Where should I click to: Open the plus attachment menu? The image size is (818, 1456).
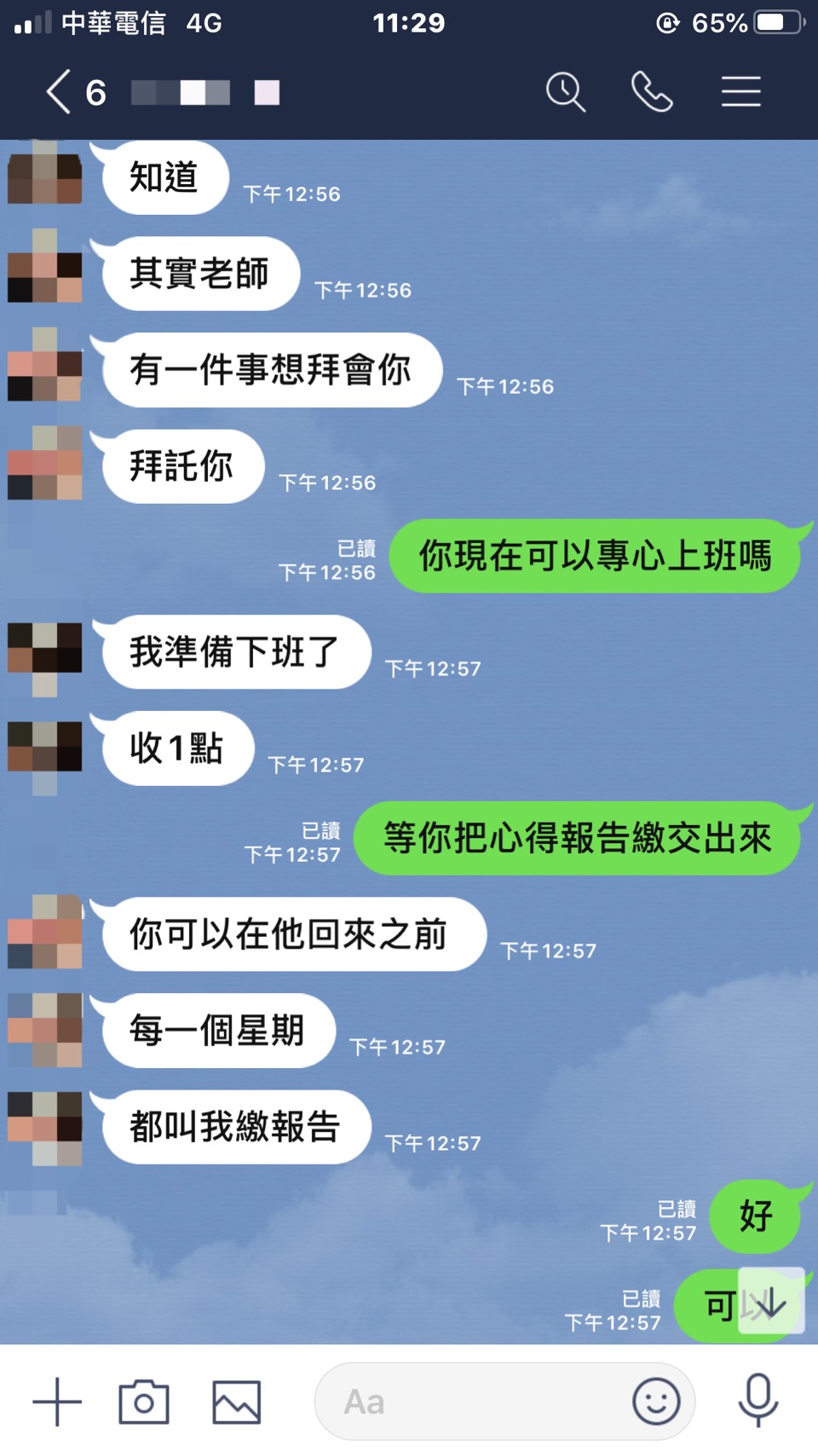click(57, 1401)
